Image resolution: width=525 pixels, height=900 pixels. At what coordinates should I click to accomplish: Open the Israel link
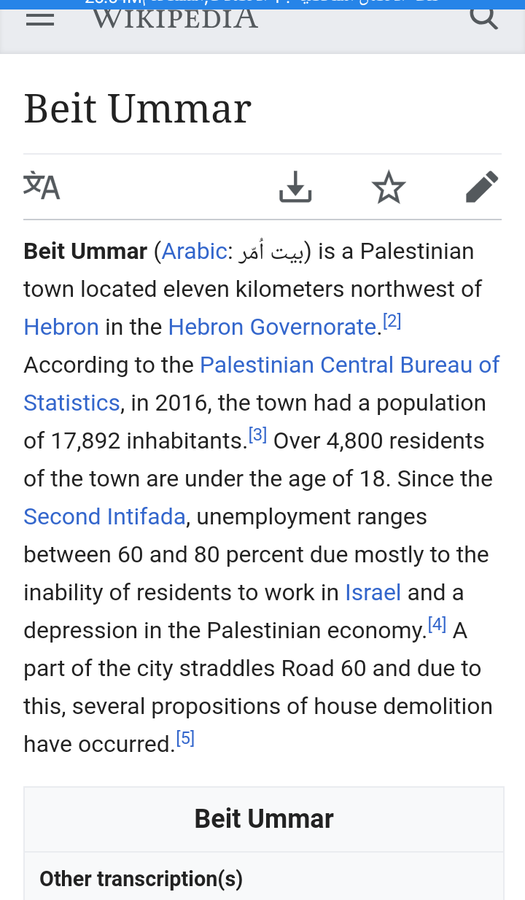point(373,592)
